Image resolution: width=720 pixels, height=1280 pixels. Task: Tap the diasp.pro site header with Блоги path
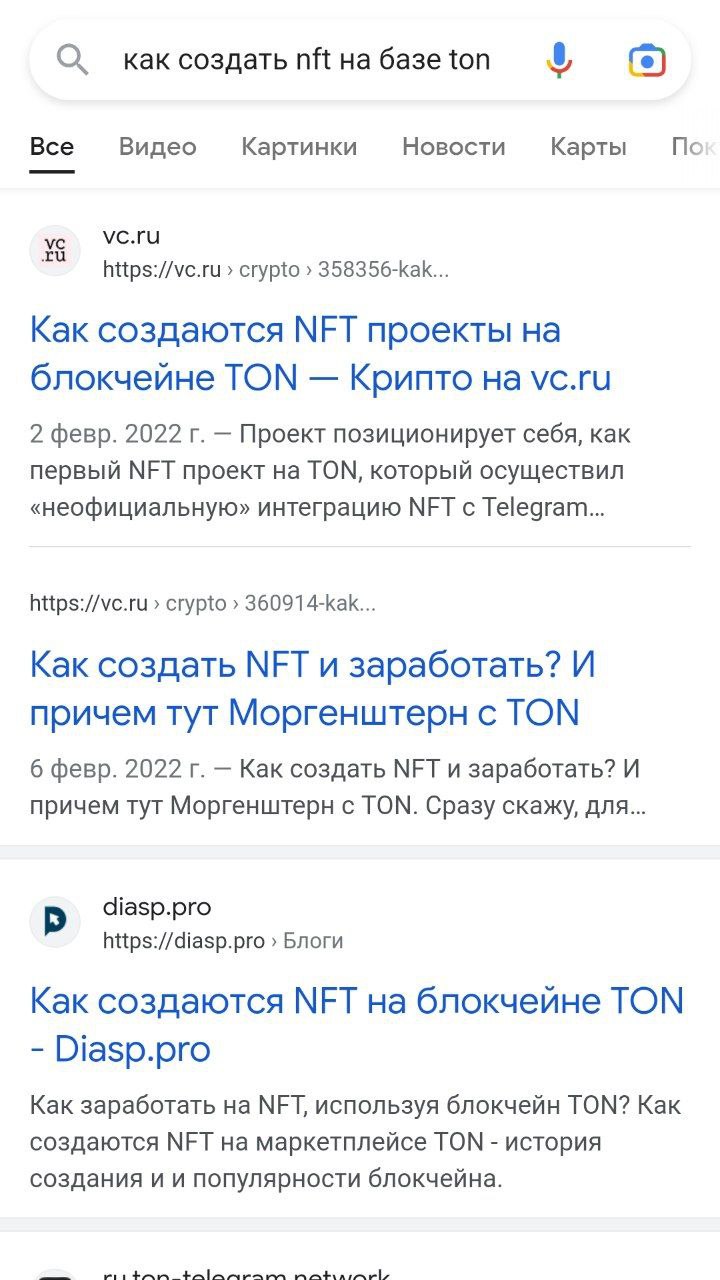click(186, 924)
